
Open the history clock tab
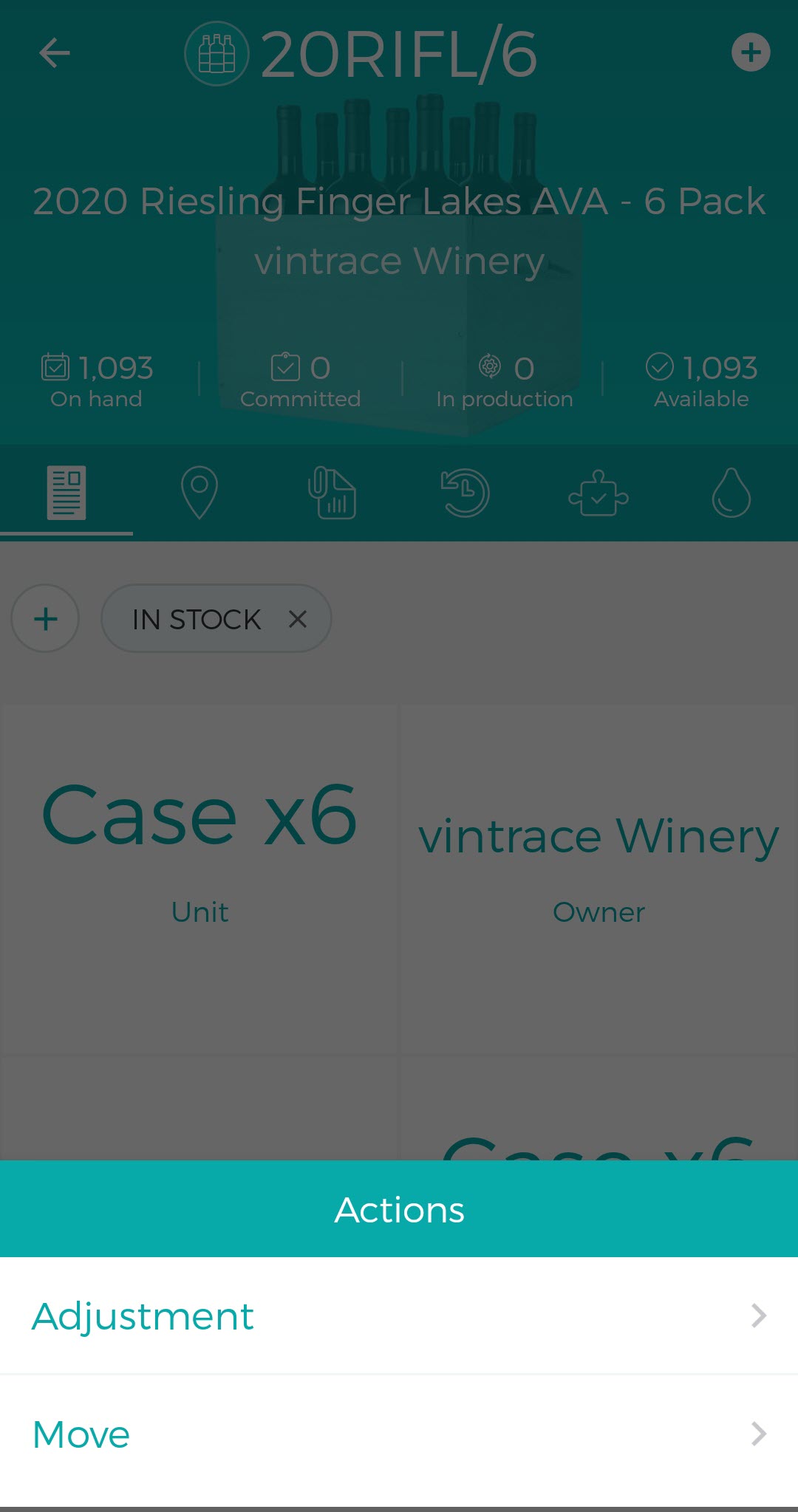(x=465, y=493)
